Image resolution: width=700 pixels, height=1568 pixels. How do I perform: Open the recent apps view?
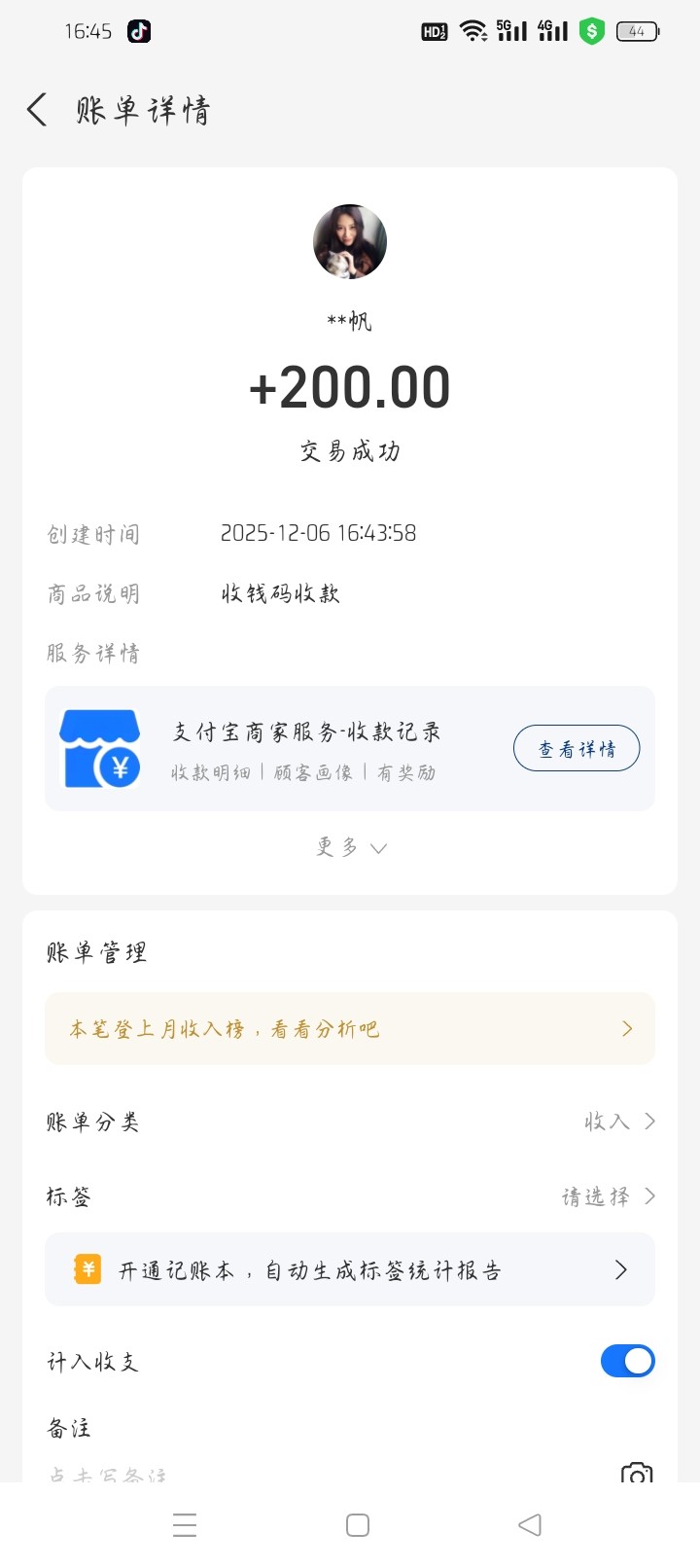tap(185, 1525)
